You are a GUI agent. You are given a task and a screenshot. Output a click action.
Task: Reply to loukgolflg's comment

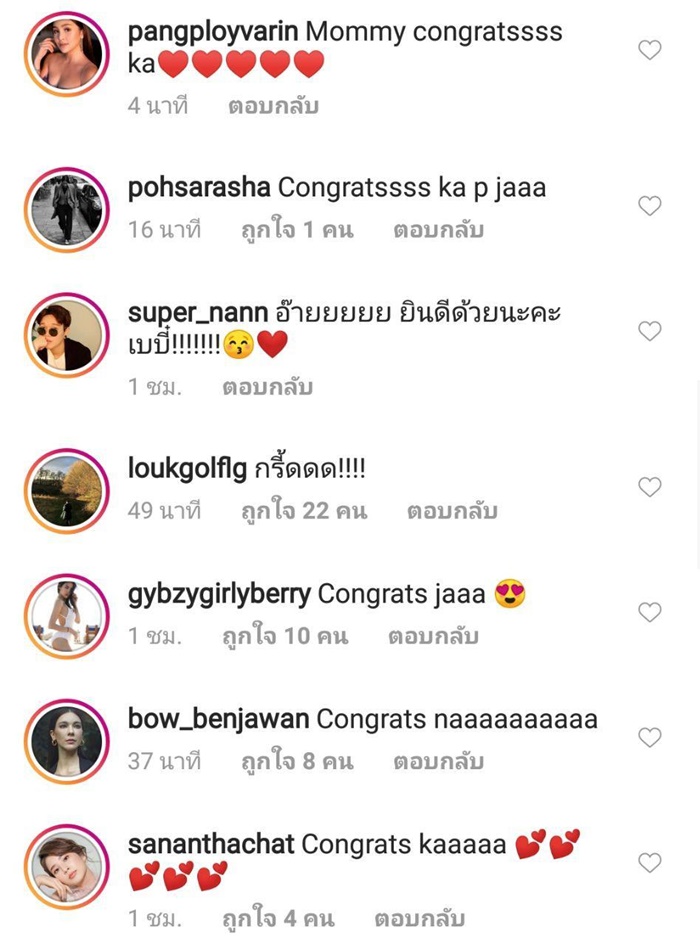tap(452, 511)
